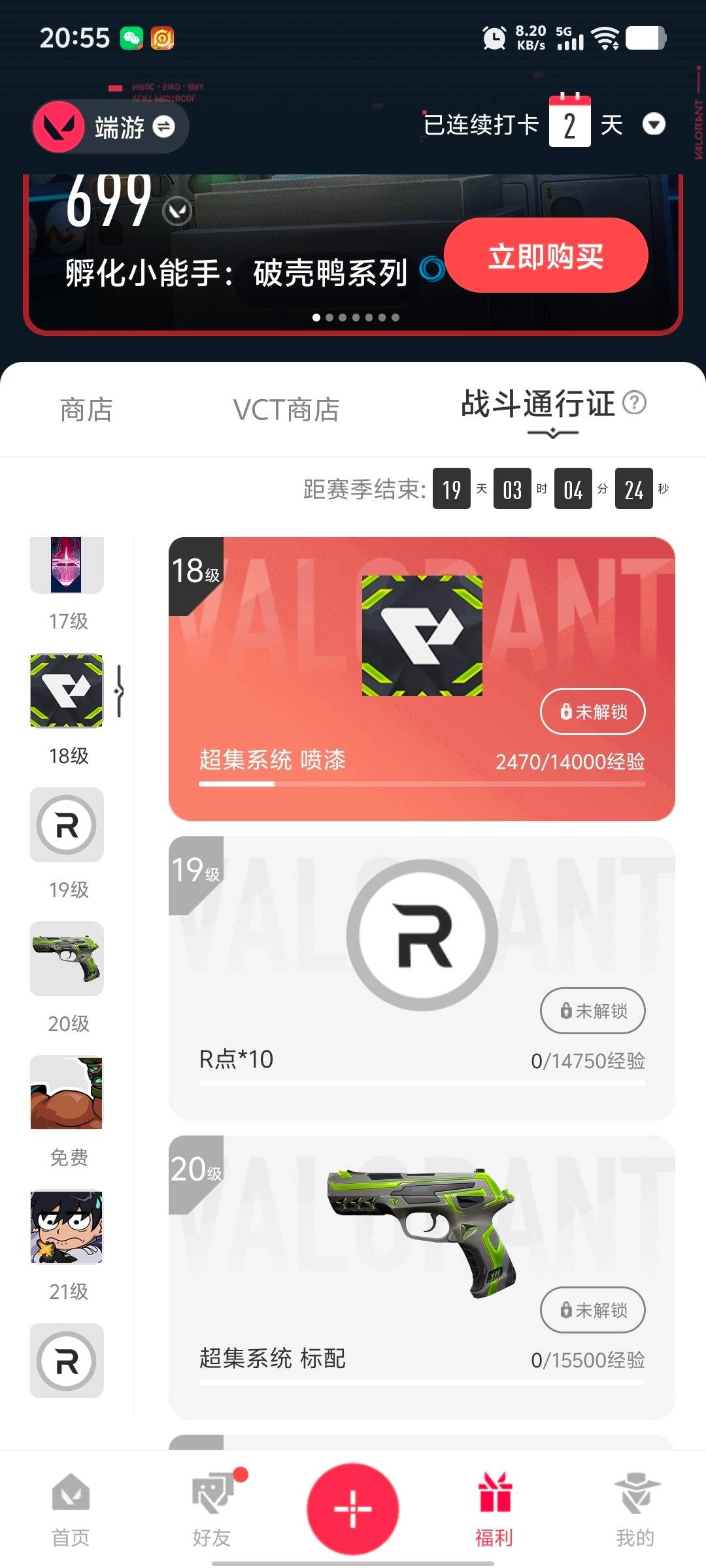Open the chevron under 战斗通行证 tab
Image resolution: width=706 pixels, height=1568 pixels.
point(554,433)
